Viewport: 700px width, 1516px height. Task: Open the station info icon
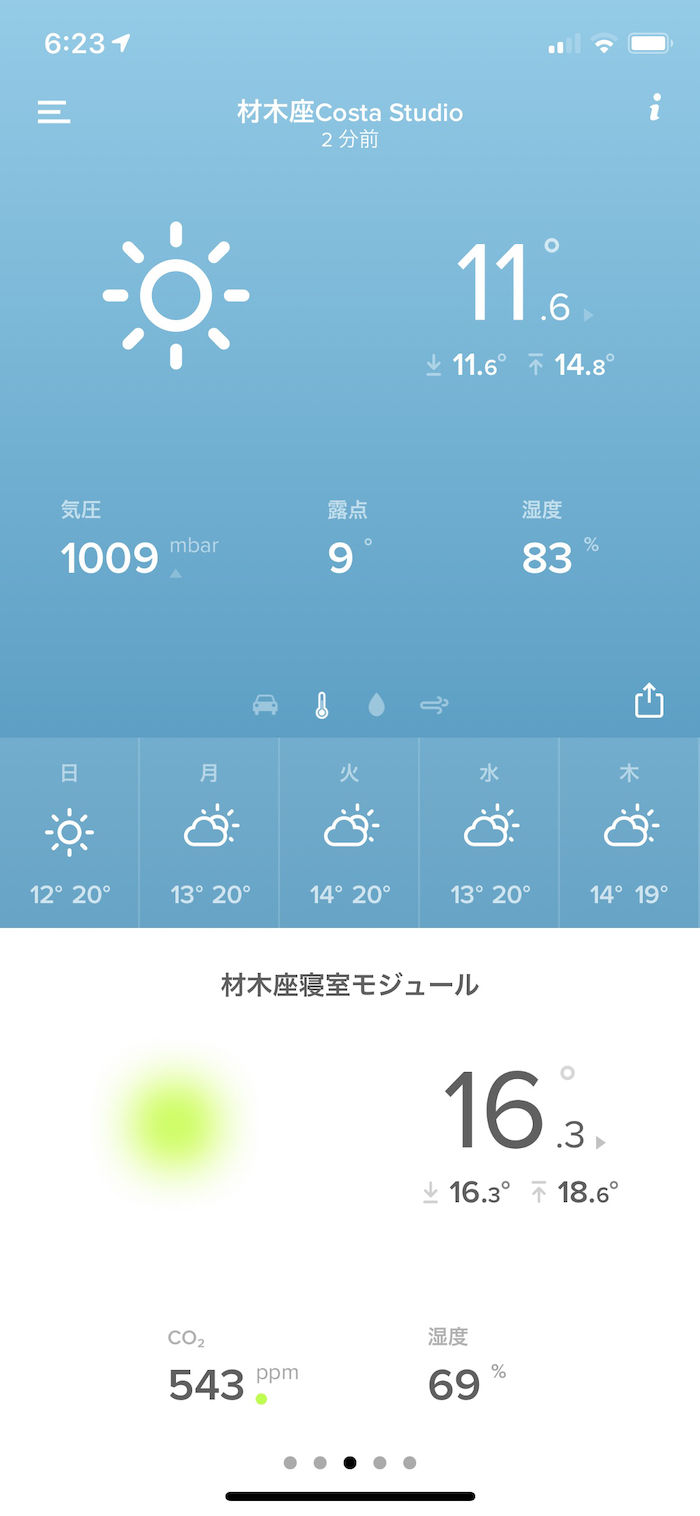click(x=655, y=109)
